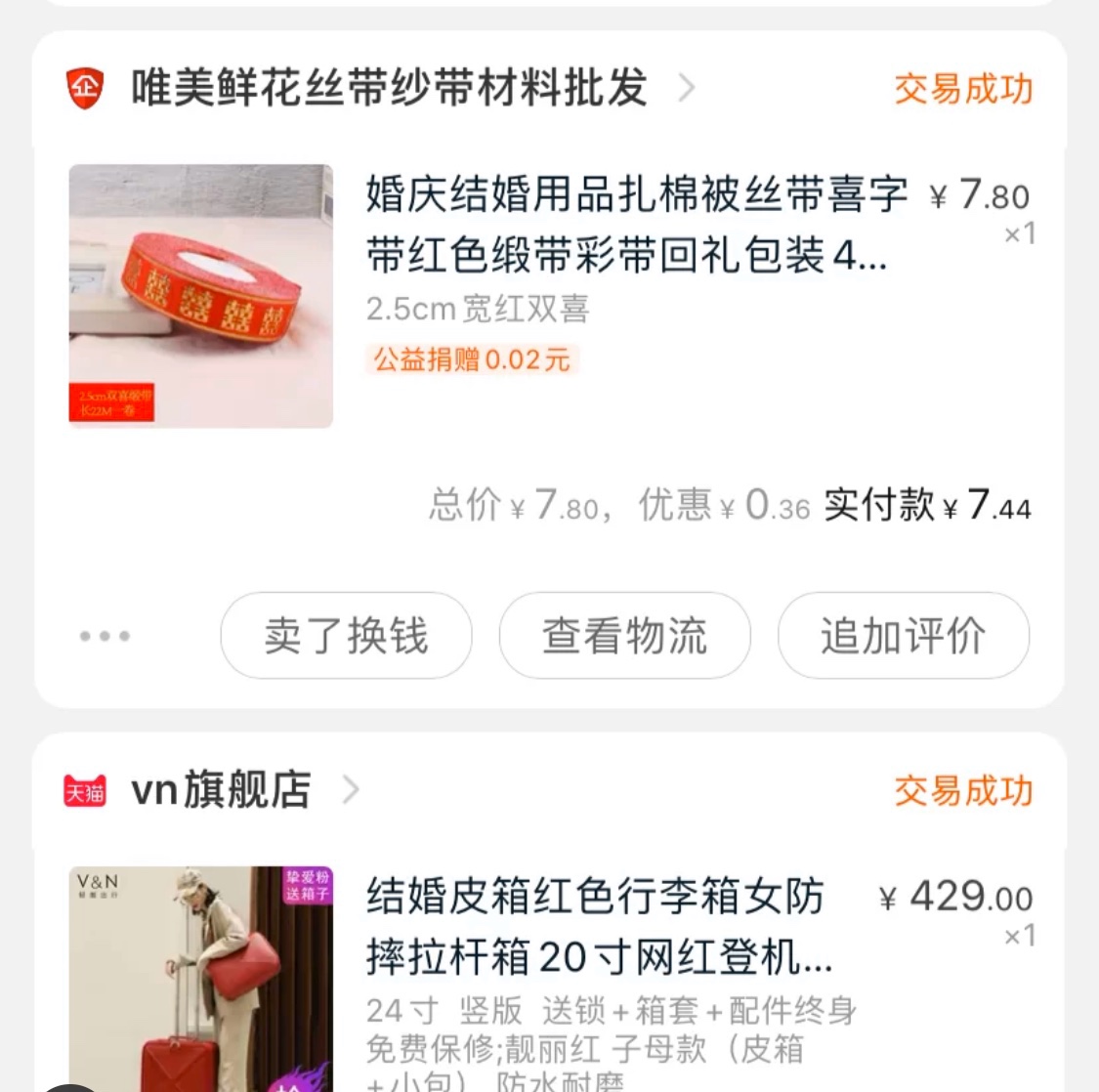This screenshot has width=1099, height=1092.
Task: Open the red suitcase product image
Action: 201,979
